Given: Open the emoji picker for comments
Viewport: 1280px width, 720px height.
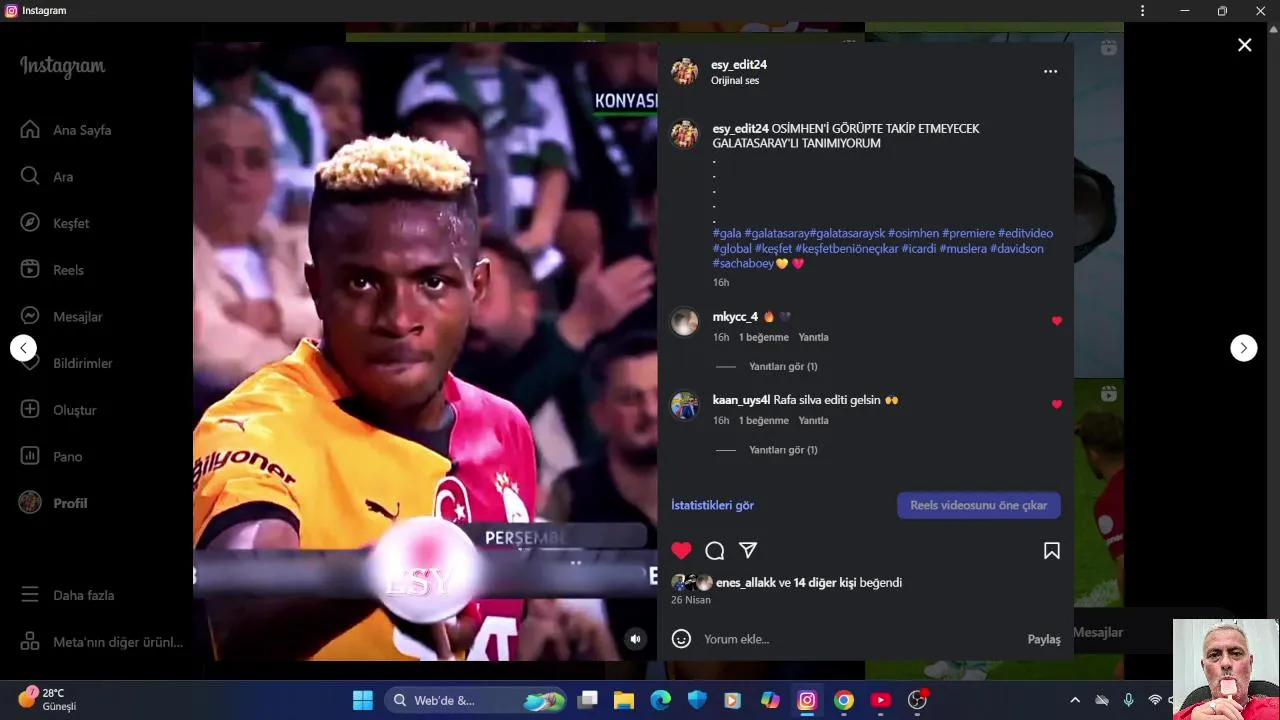Looking at the screenshot, I should 681,639.
